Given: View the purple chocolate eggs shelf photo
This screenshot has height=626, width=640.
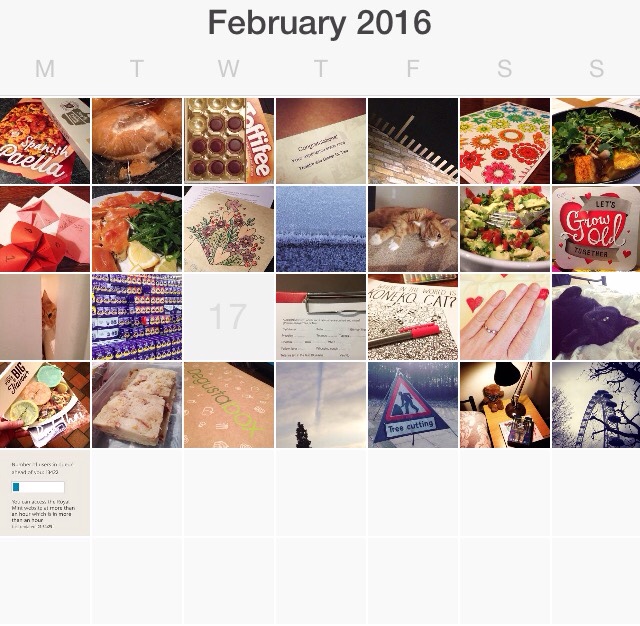Looking at the screenshot, I should 137,317.
